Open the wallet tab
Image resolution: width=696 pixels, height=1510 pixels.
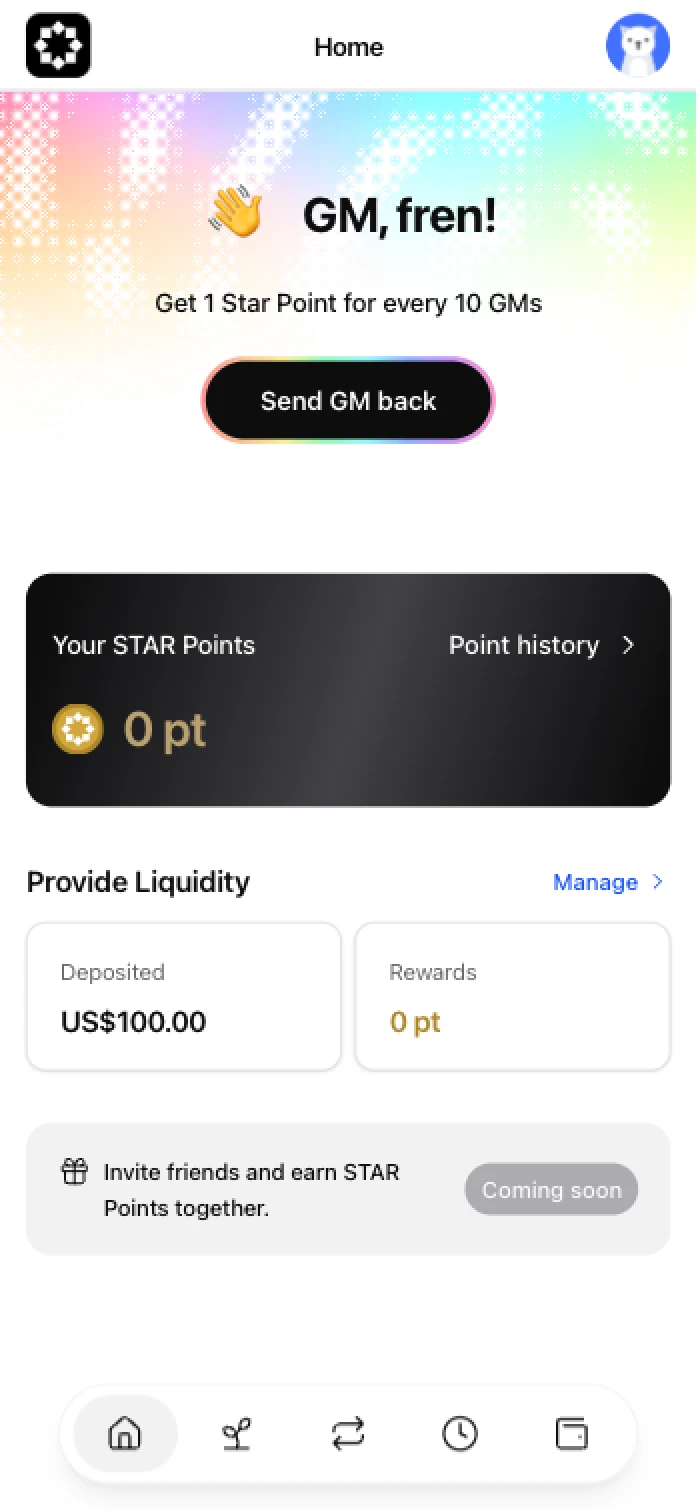pos(571,1435)
